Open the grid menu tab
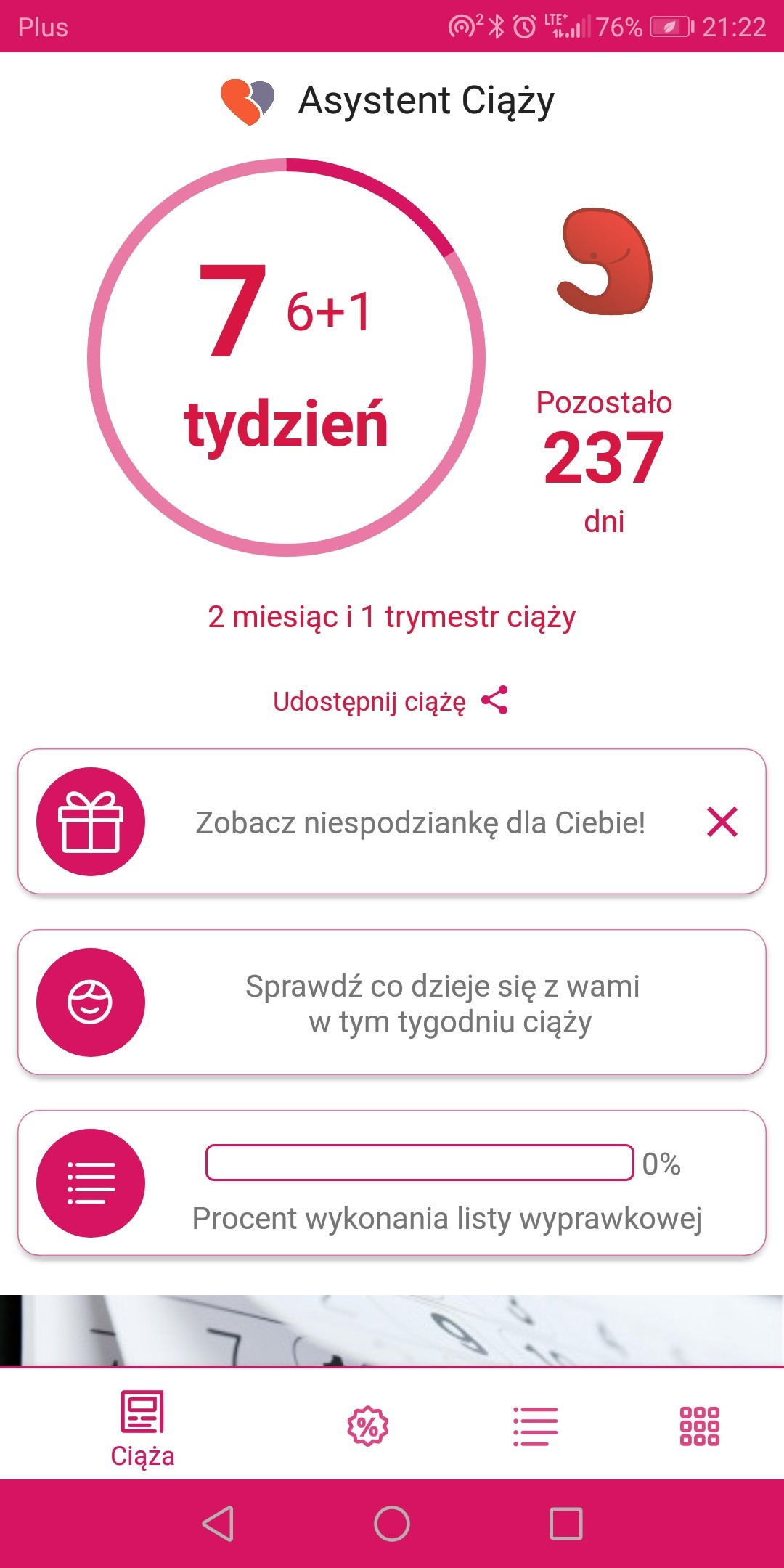This screenshot has width=784, height=1568. (699, 1426)
